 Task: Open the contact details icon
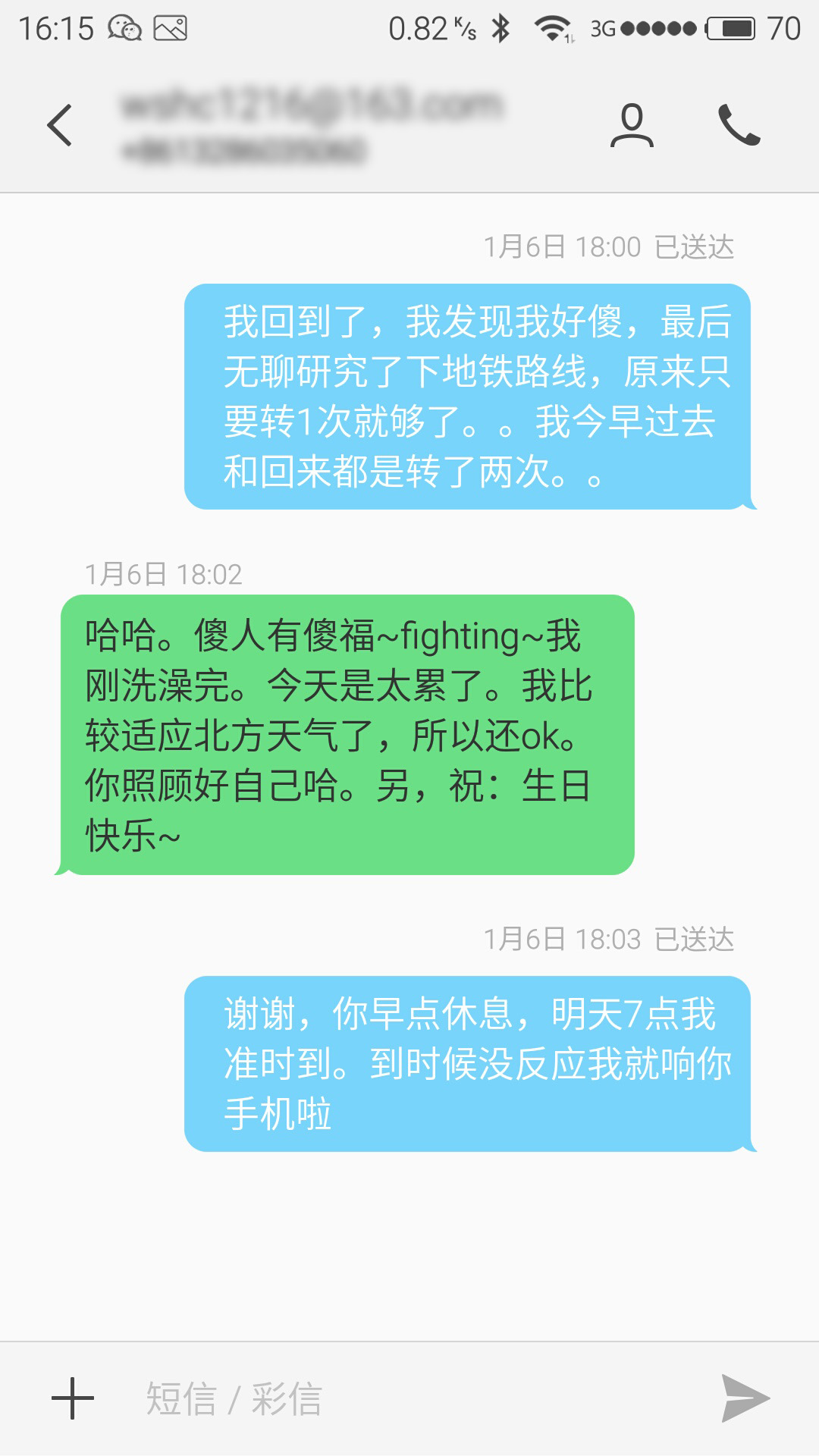[632, 125]
